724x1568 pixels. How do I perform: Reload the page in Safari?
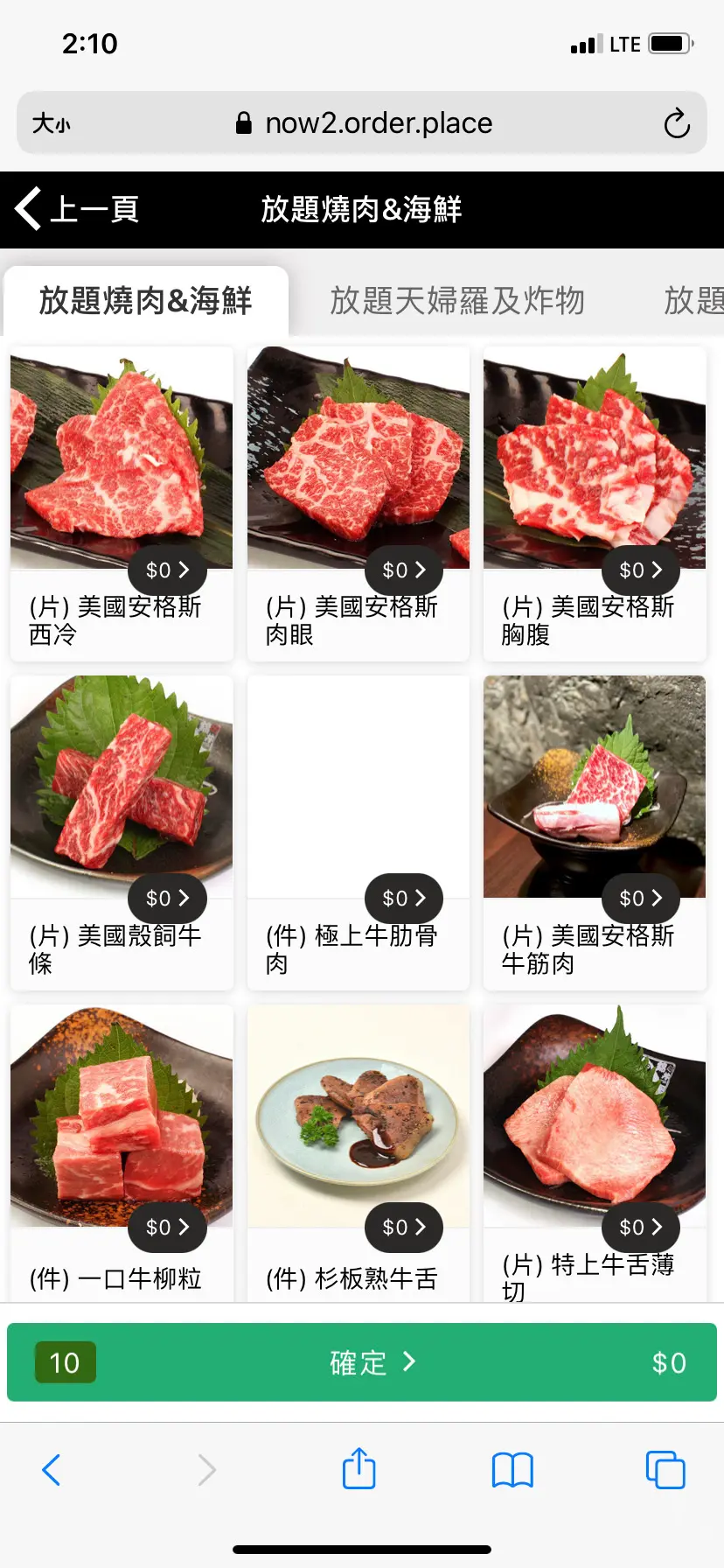pos(677,123)
